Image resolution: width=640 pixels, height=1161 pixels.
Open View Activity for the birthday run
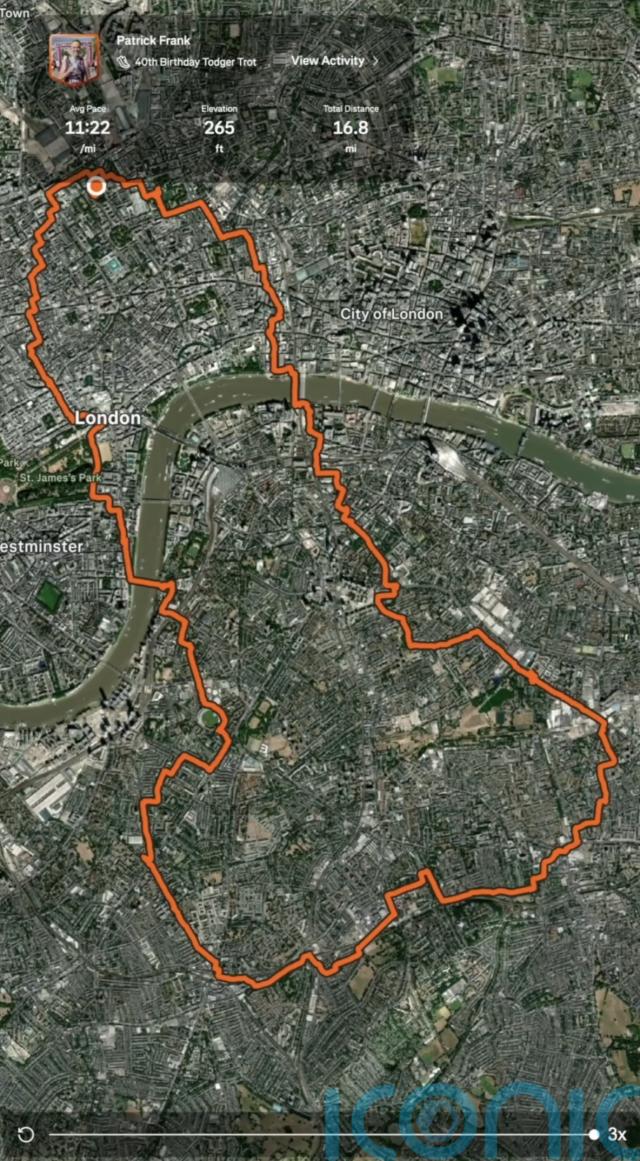click(334, 61)
